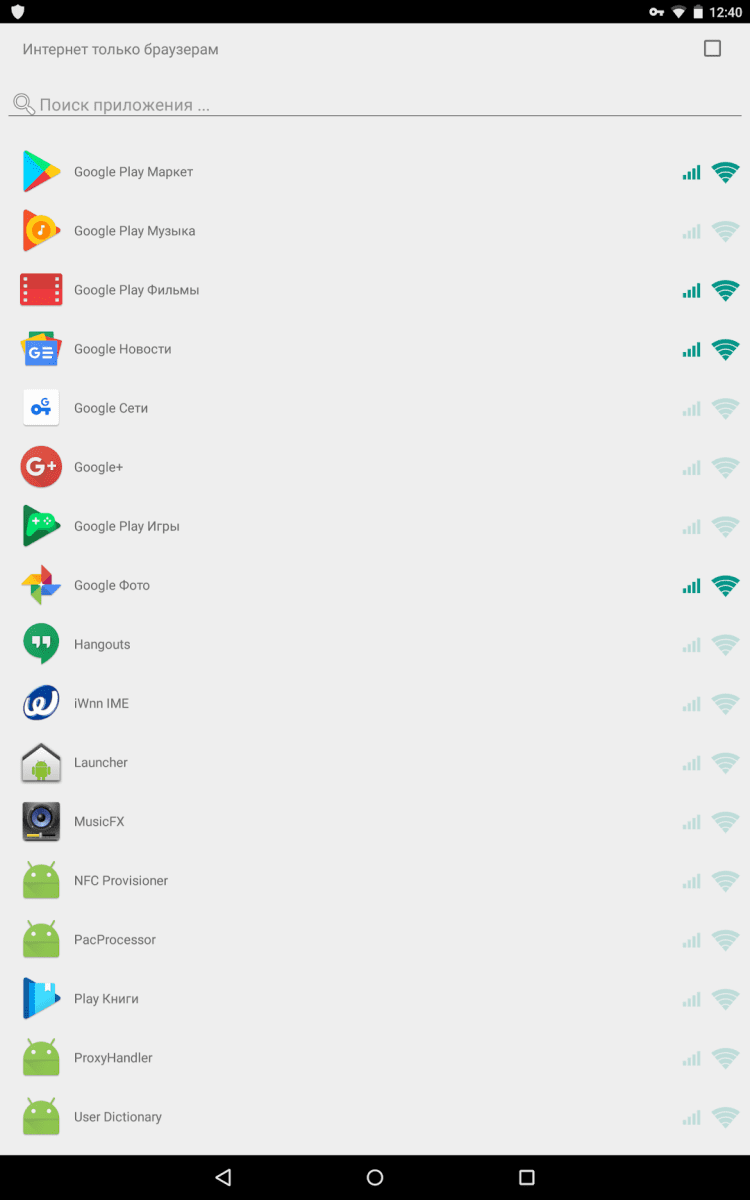Focus the 'Поиск приложения' search field
750x1200 pixels.
coord(380,105)
